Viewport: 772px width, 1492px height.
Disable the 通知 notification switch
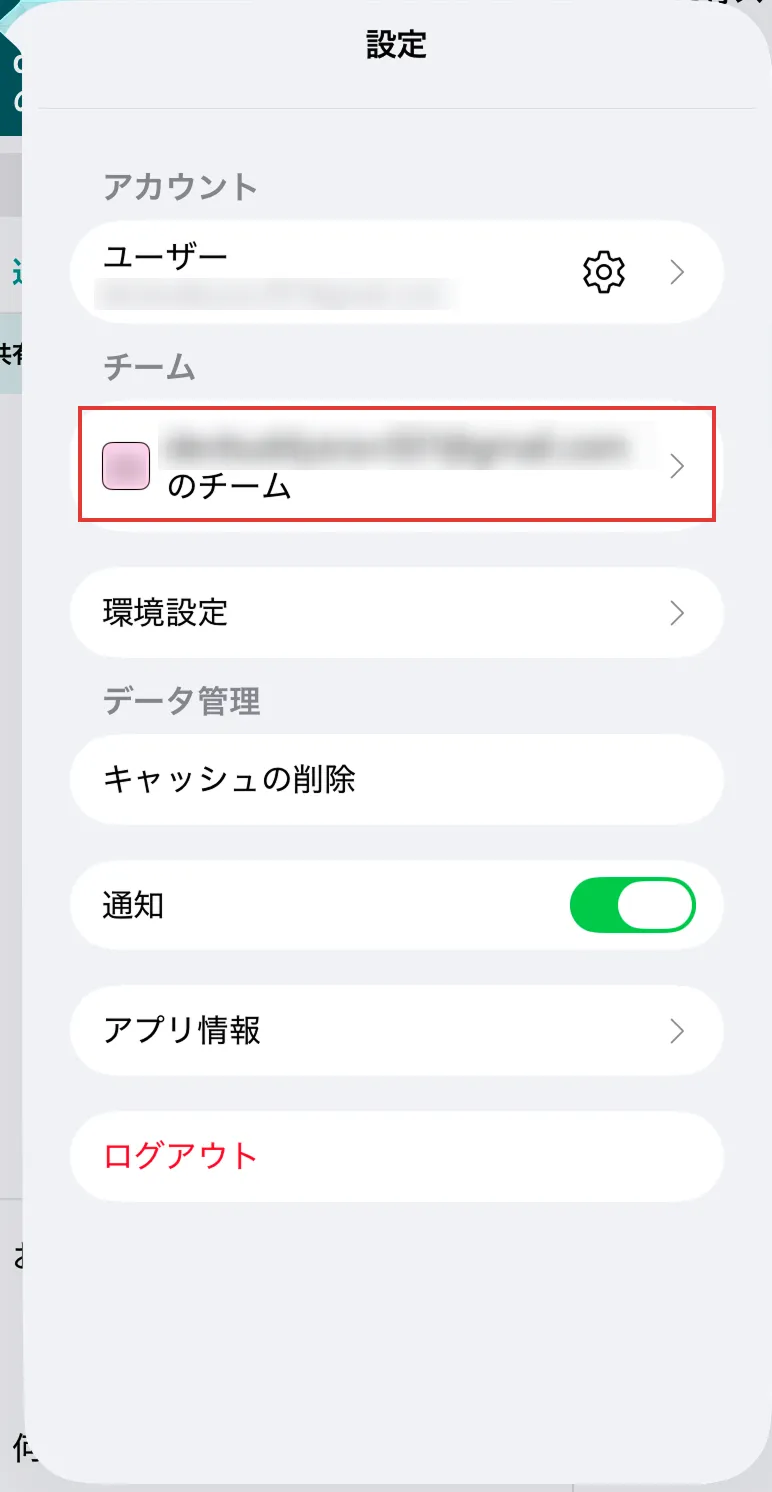pos(634,904)
